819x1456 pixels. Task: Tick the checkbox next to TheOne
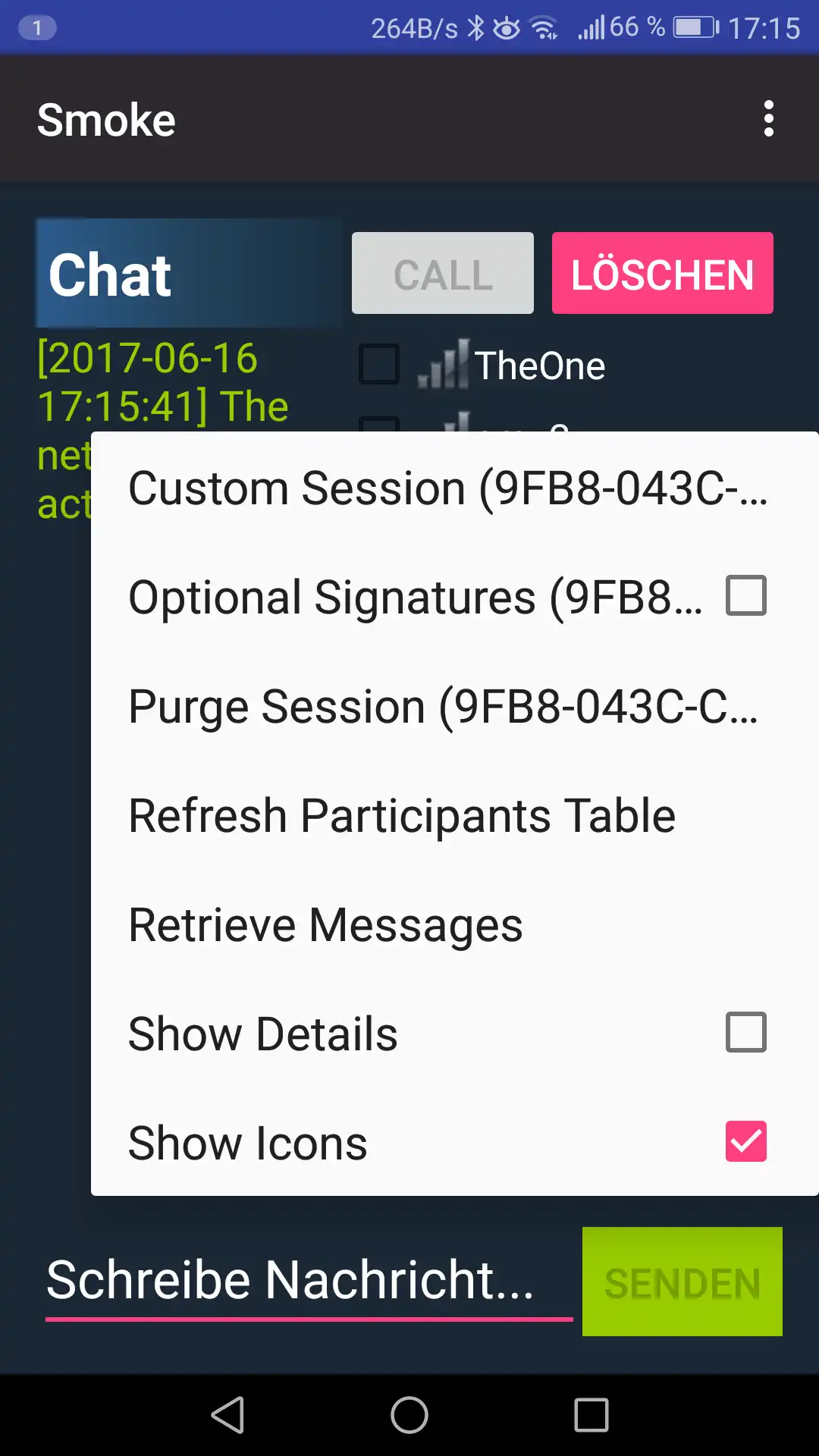(379, 365)
